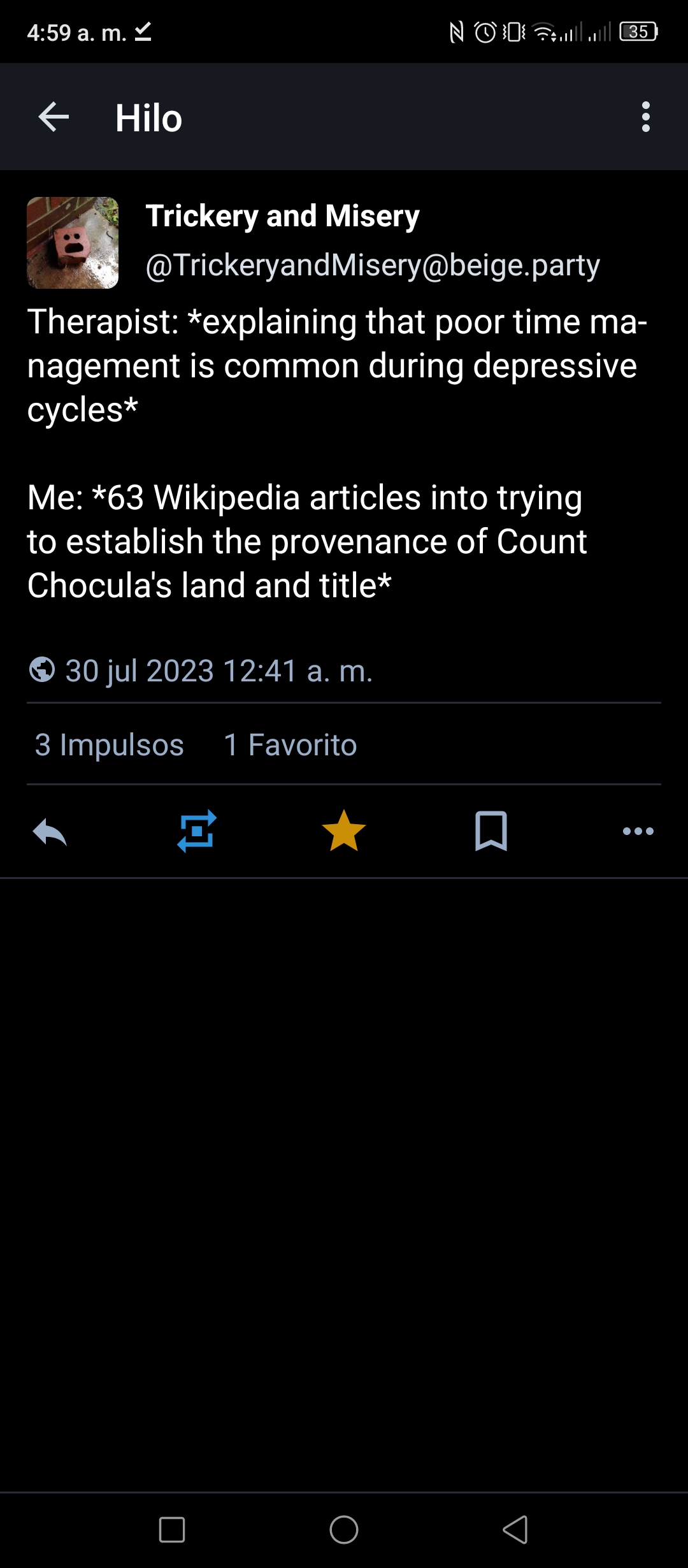Open Trickery and Misery's profile picture
The height and width of the screenshot is (1568, 688).
pos(73,243)
